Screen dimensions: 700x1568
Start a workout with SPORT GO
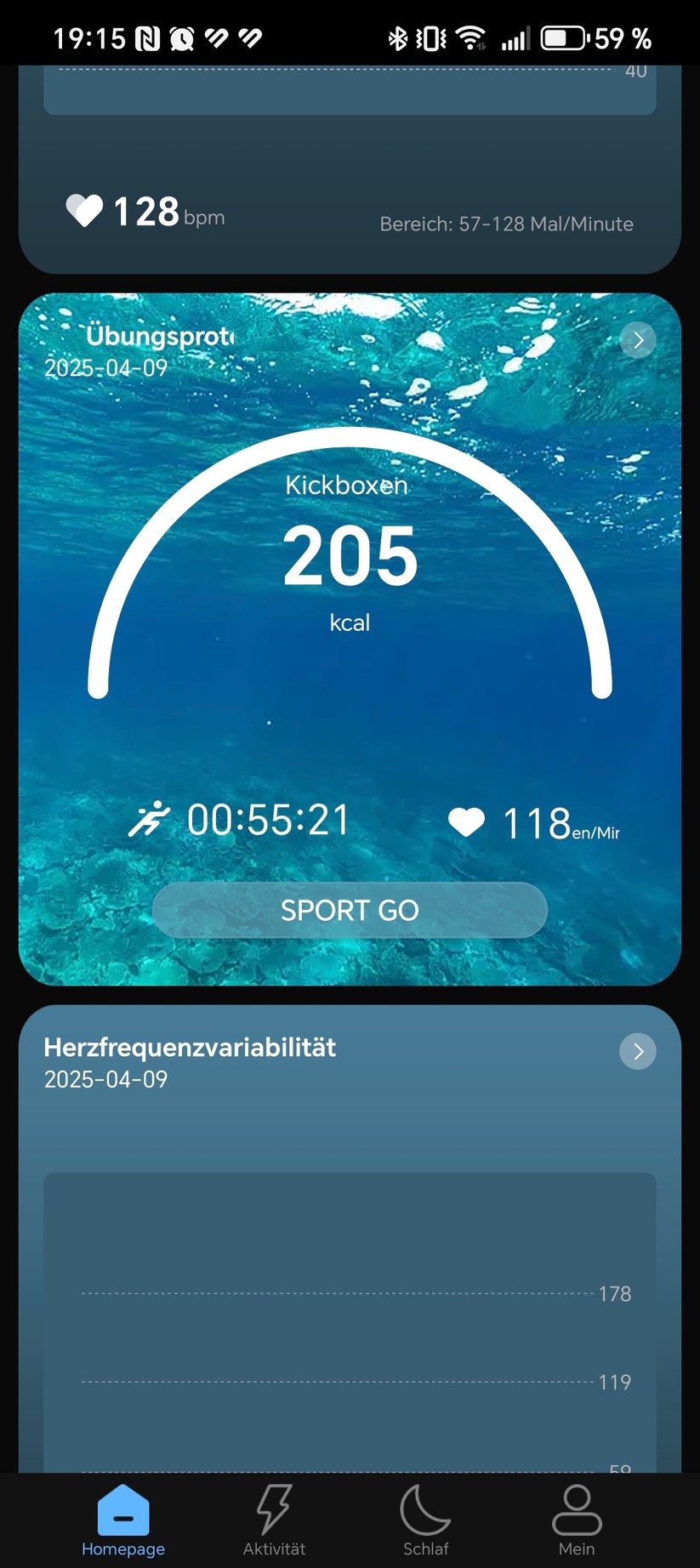point(350,910)
